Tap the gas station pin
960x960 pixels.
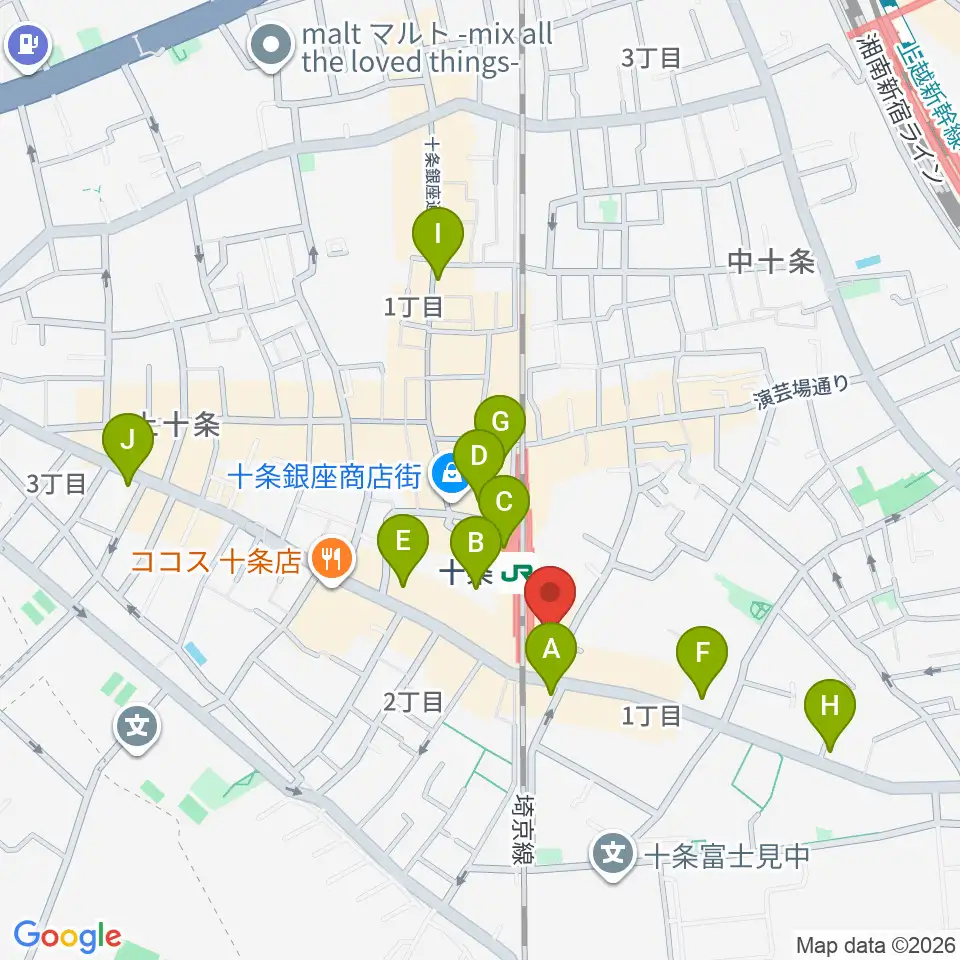[27, 48]
